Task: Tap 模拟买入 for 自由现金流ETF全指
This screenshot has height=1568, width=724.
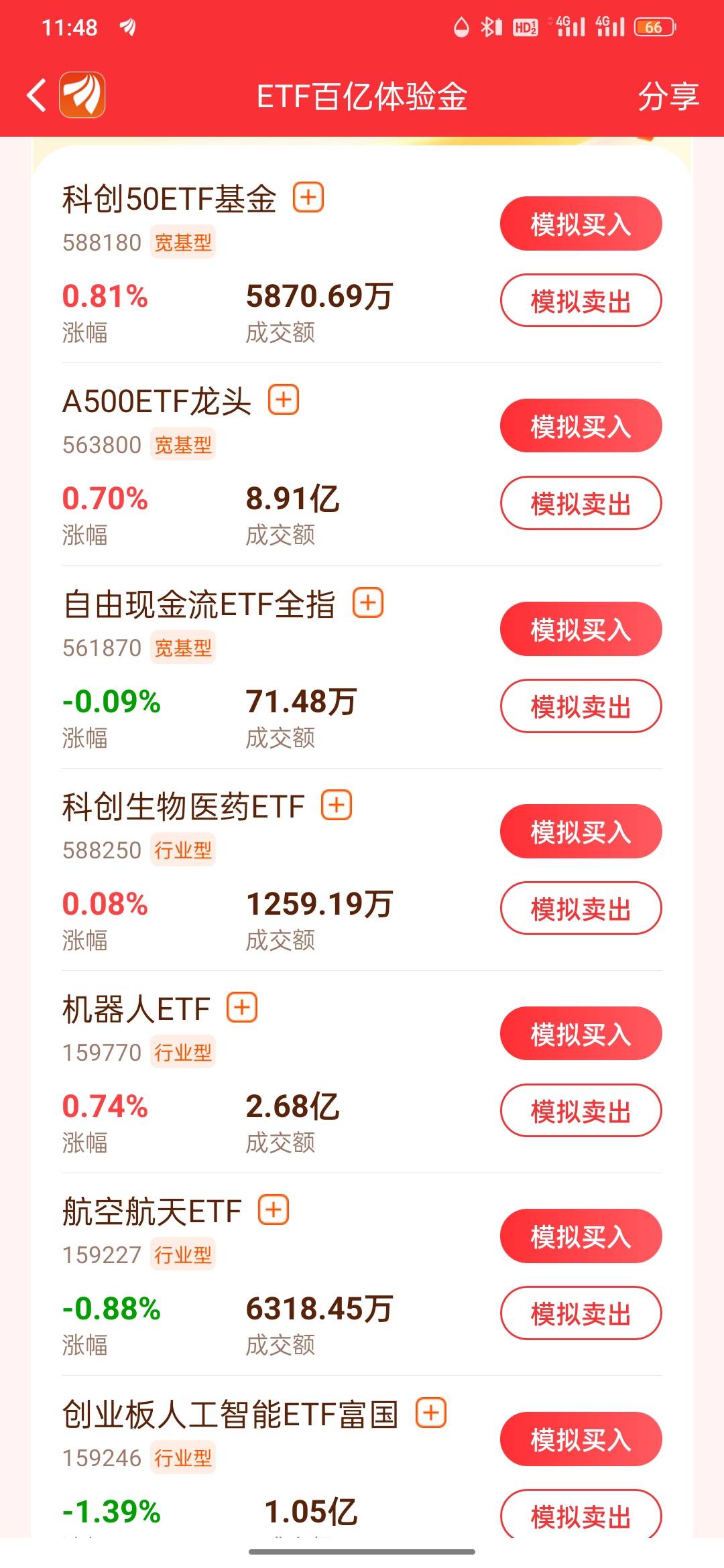Action: (x=581, y=629)
